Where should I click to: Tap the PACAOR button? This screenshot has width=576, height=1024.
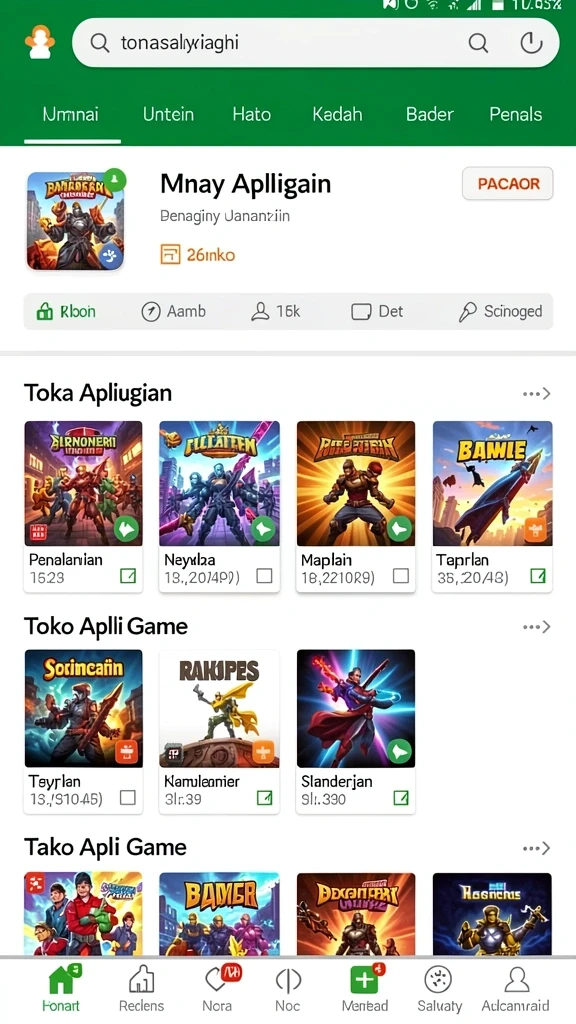[507, 184]
